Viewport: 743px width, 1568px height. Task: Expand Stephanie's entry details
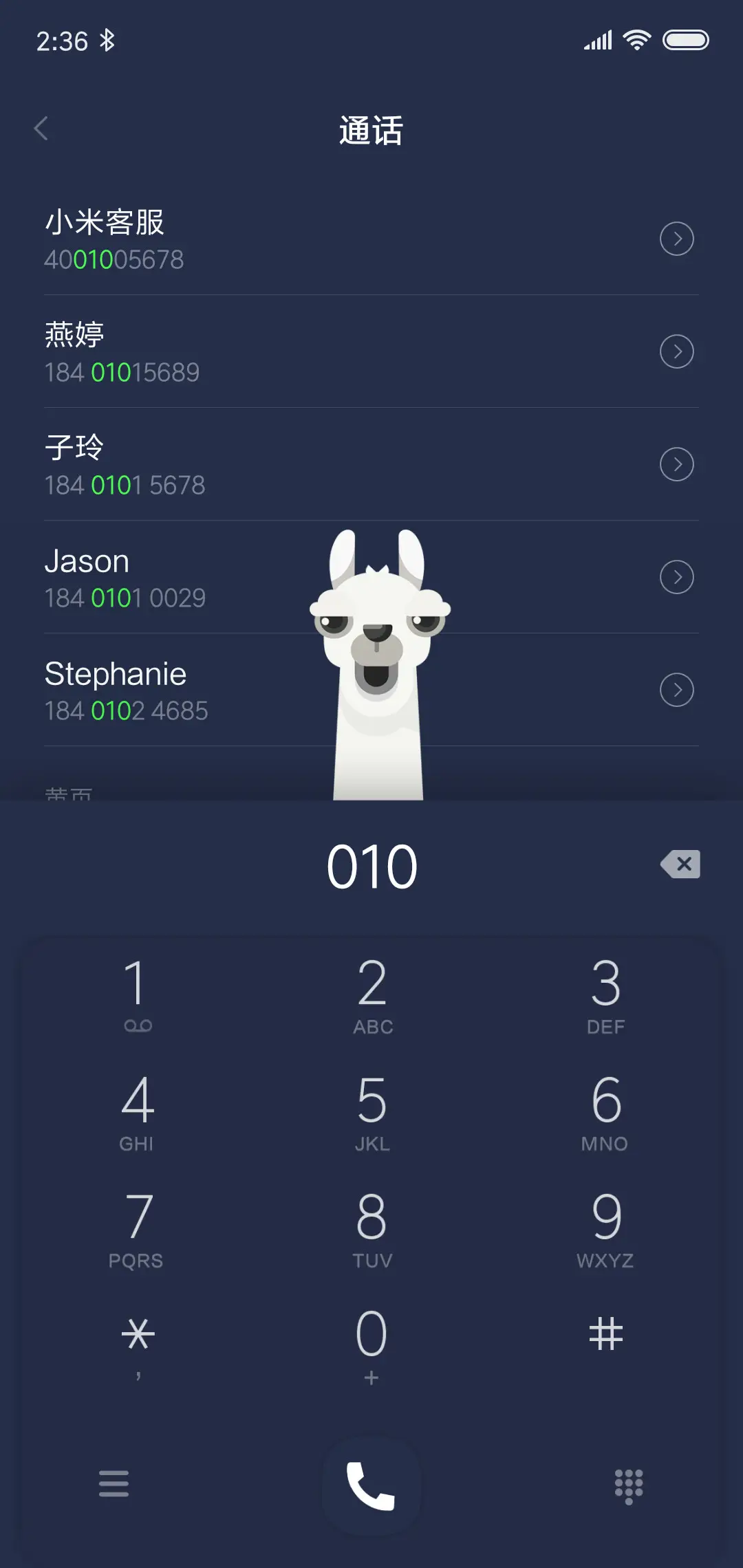coord(678,690)
